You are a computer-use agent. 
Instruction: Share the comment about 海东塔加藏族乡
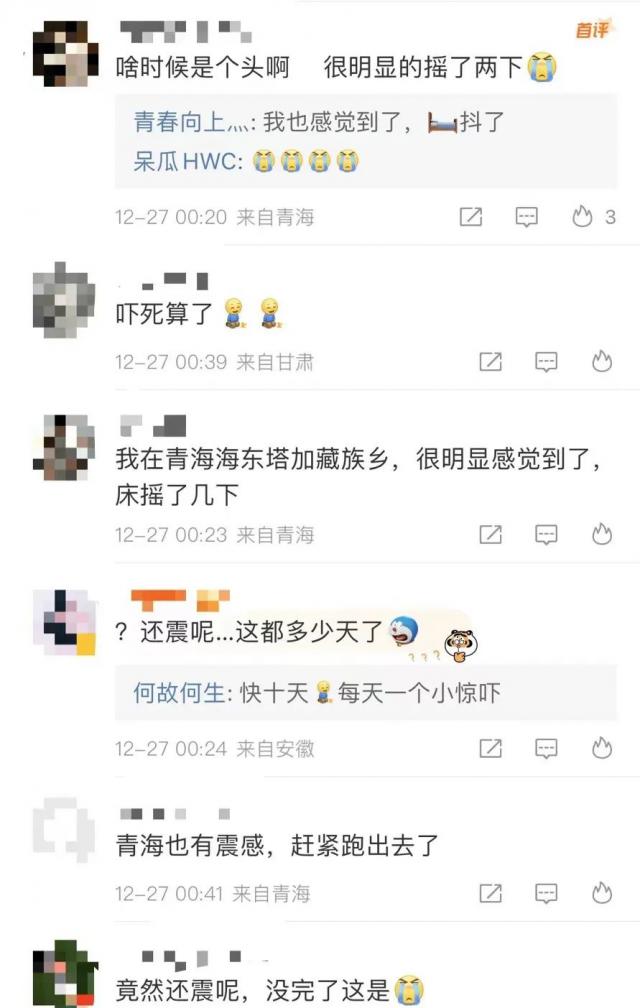490,534
